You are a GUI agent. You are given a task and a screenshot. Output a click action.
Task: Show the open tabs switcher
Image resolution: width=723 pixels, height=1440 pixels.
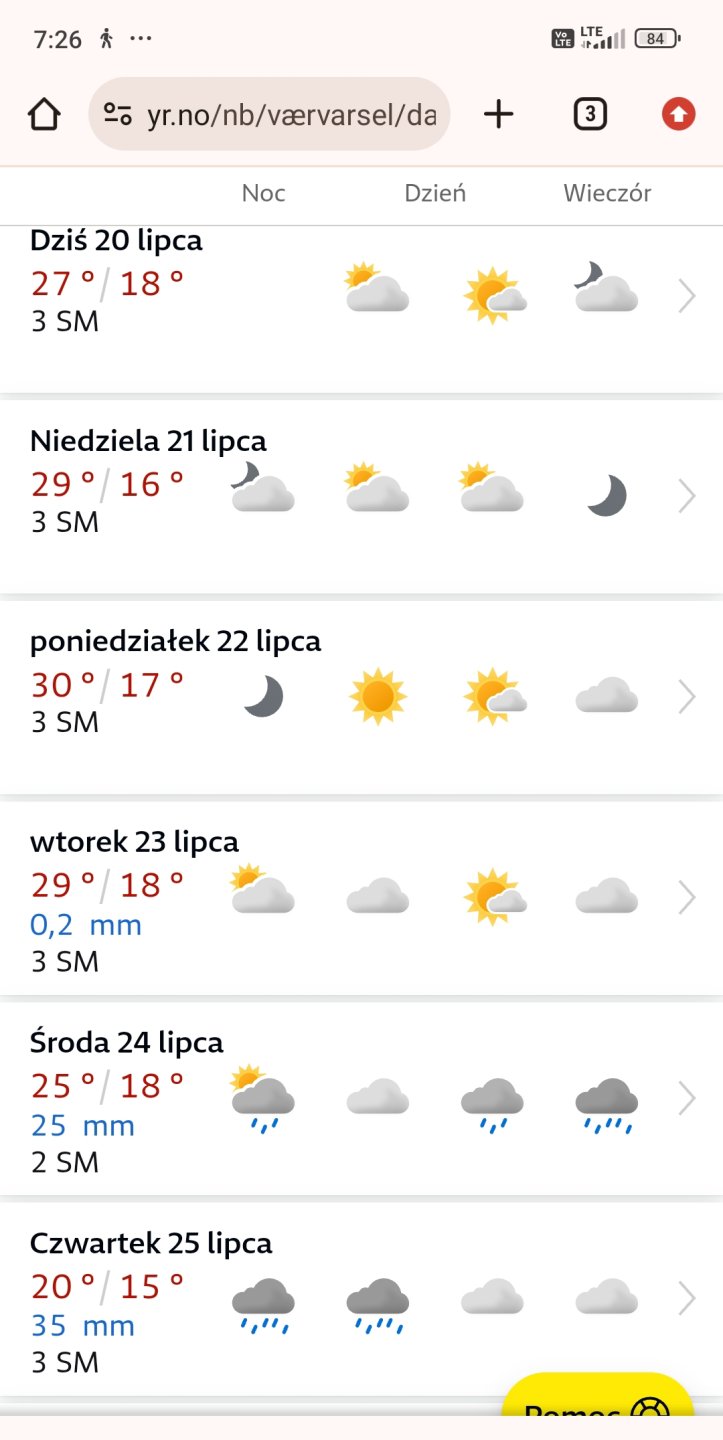[x=590, y=115]
